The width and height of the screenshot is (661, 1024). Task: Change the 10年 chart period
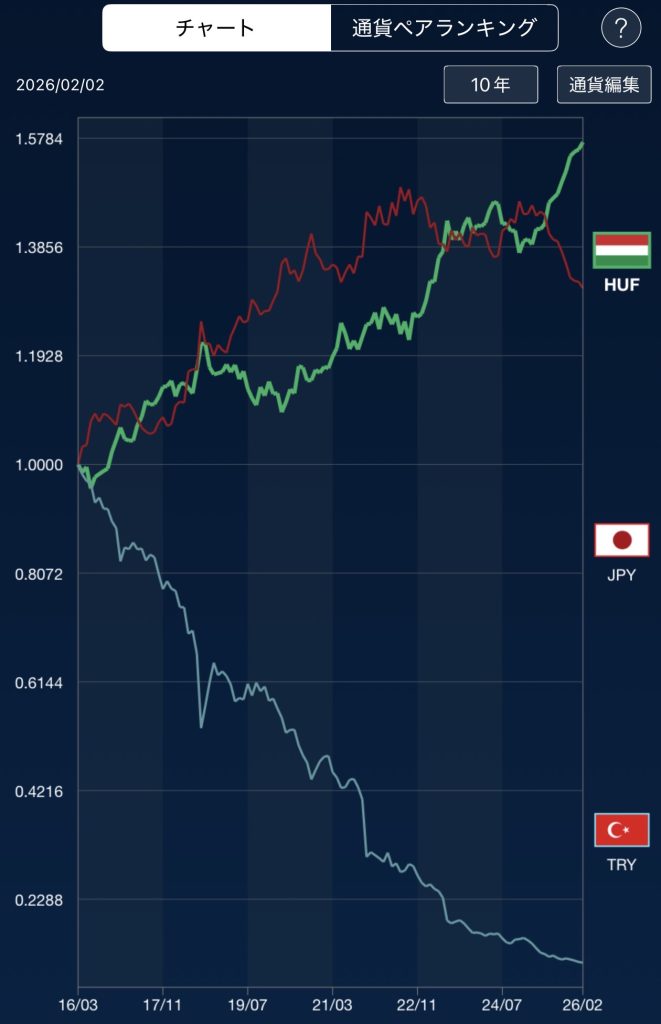coord(491,85)
